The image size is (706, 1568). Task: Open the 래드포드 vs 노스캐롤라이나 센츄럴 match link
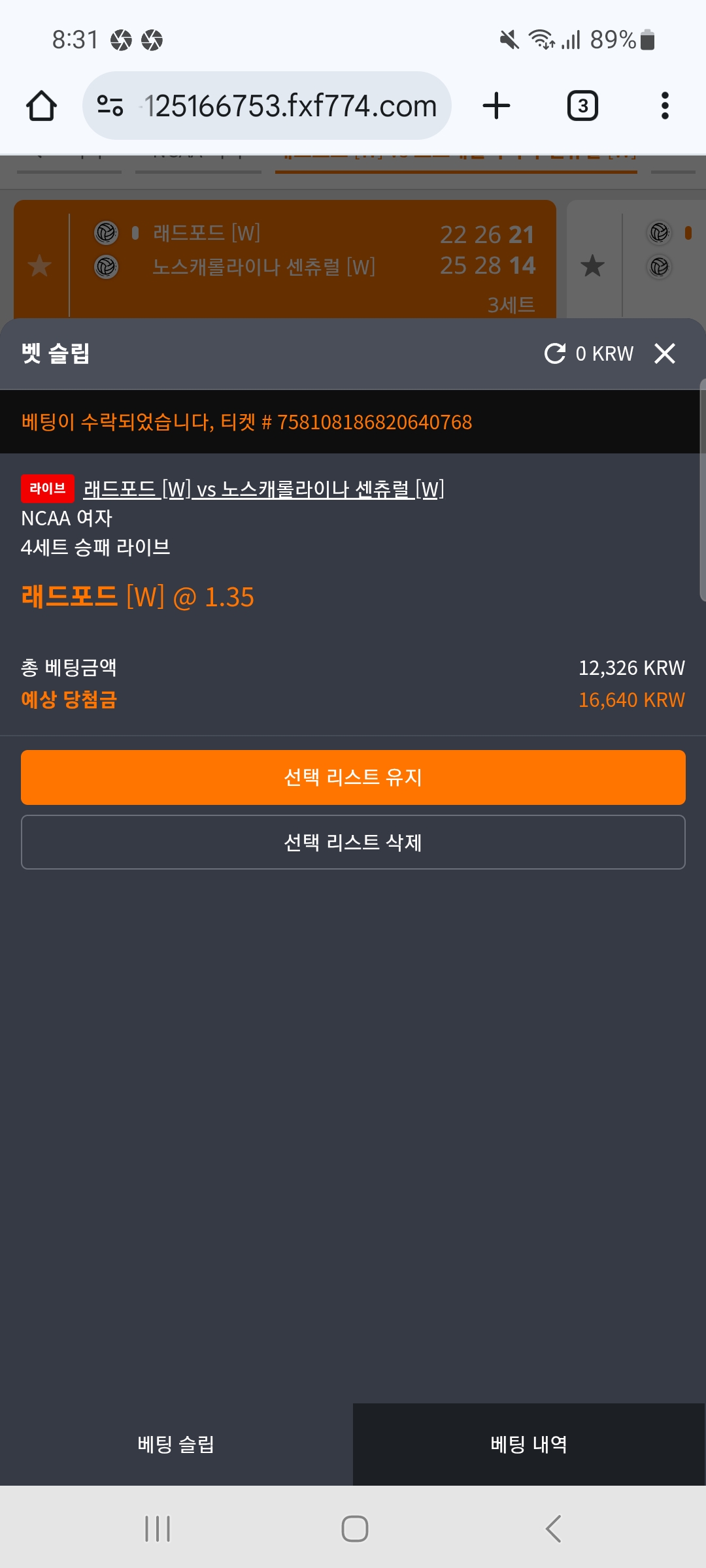pos(263,489)
